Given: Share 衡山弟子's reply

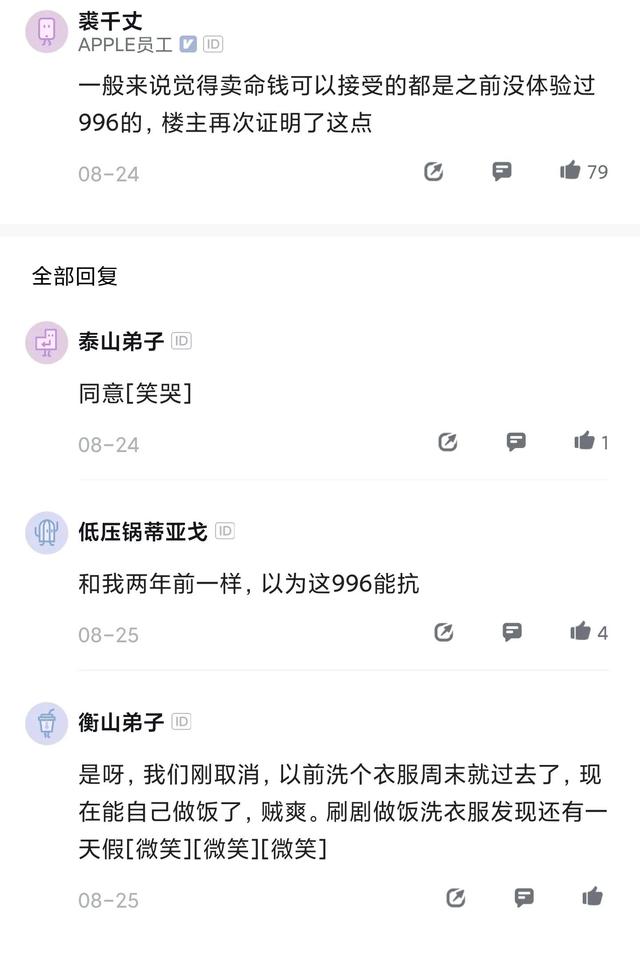Looking at the screenshot, I should click(455, 897).
